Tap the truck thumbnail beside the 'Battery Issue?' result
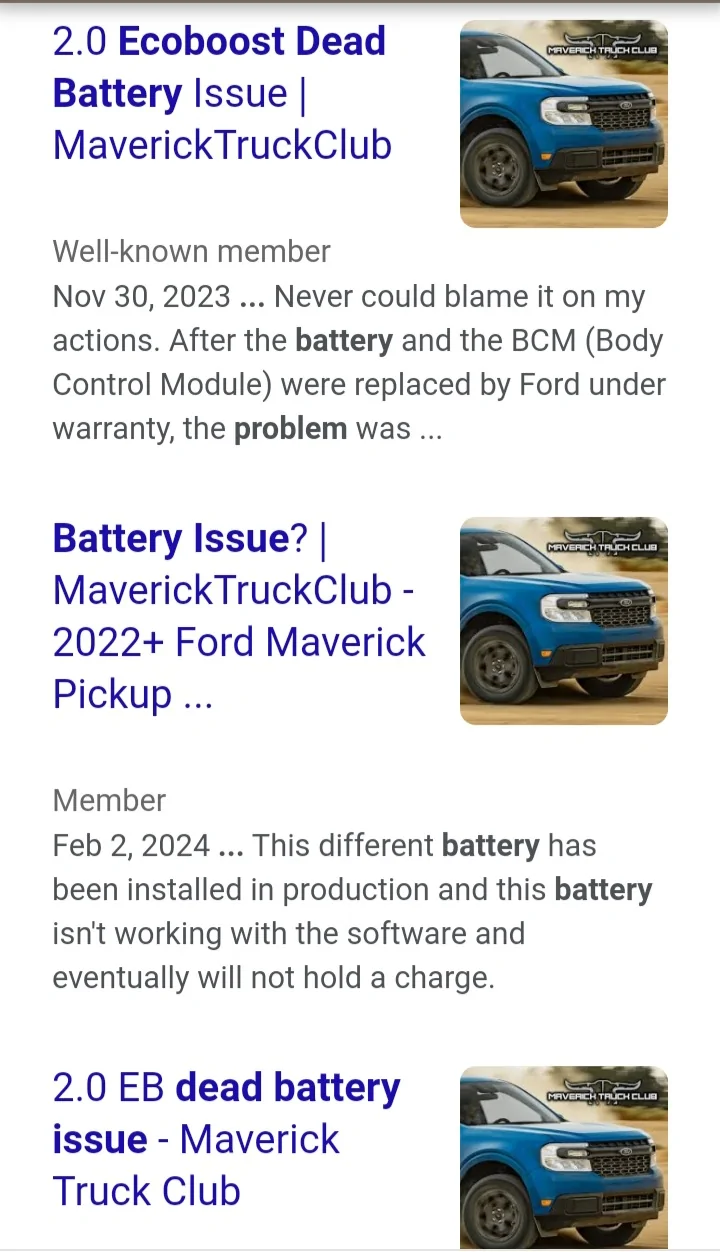This screenshot has width=720, height=1252. [564, 621]
